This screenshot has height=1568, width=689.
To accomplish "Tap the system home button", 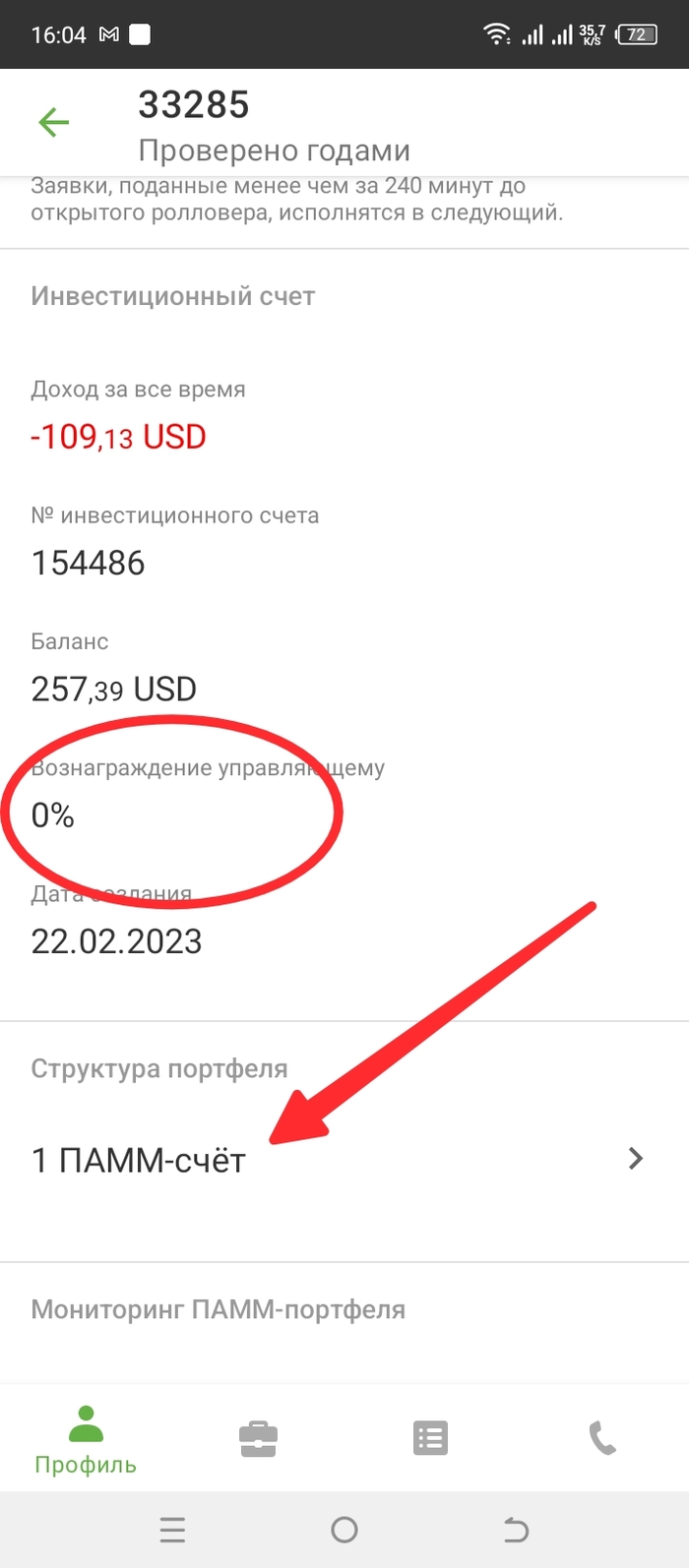I will pos(344,1530).
